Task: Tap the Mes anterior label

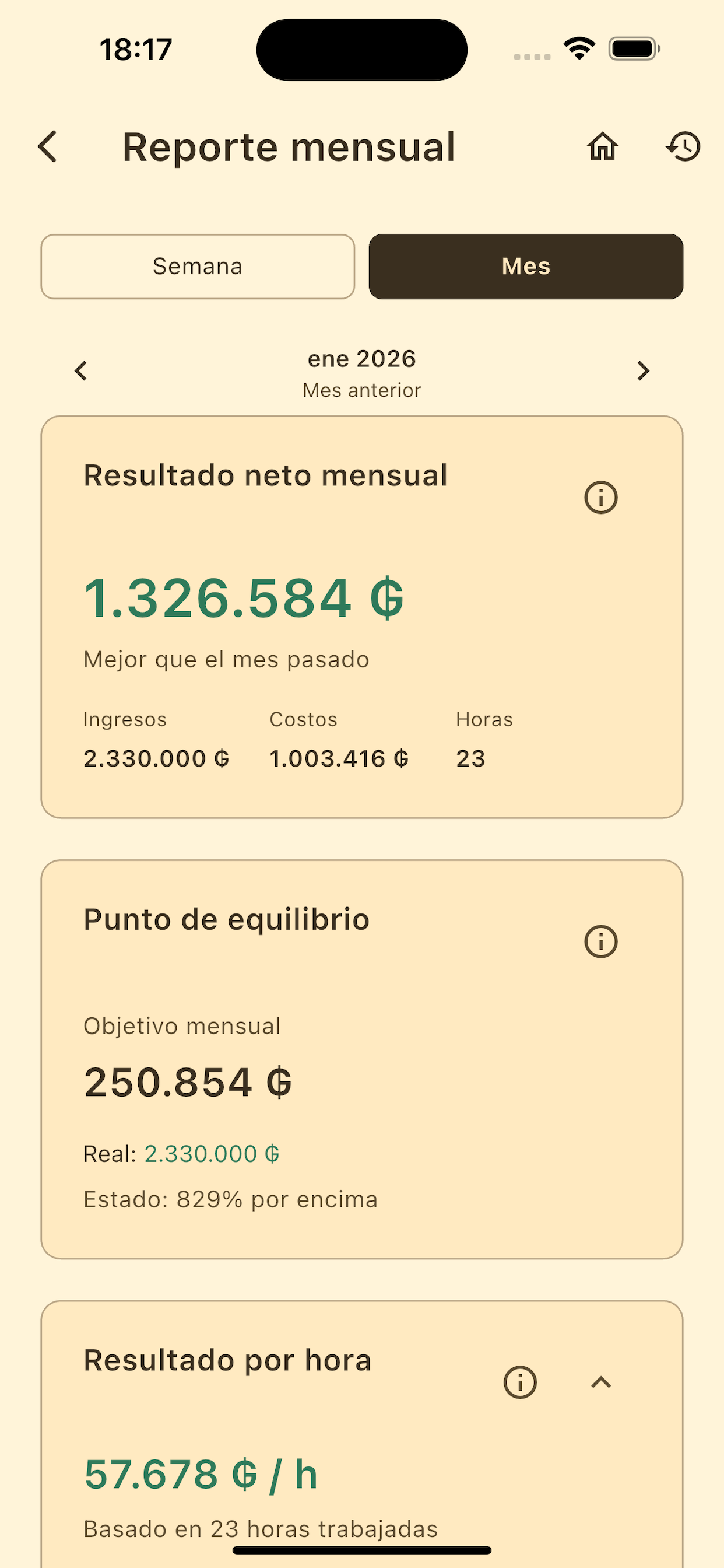Action: point(361,390)
